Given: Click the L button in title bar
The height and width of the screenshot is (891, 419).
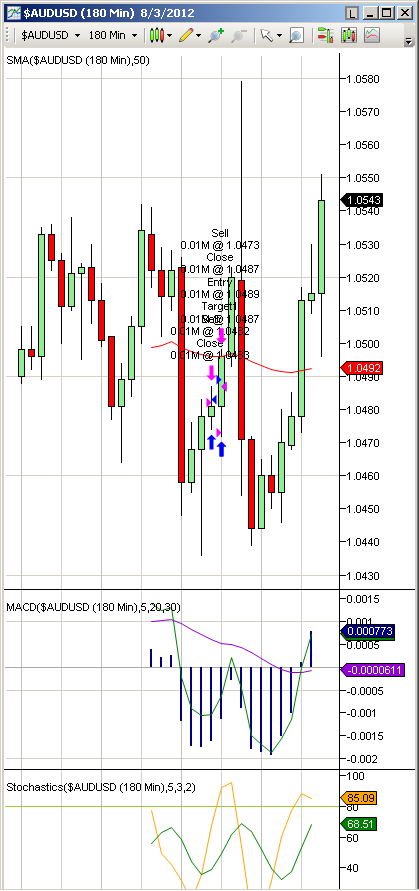Looking at the screenshot, I should tap(352, 13).
